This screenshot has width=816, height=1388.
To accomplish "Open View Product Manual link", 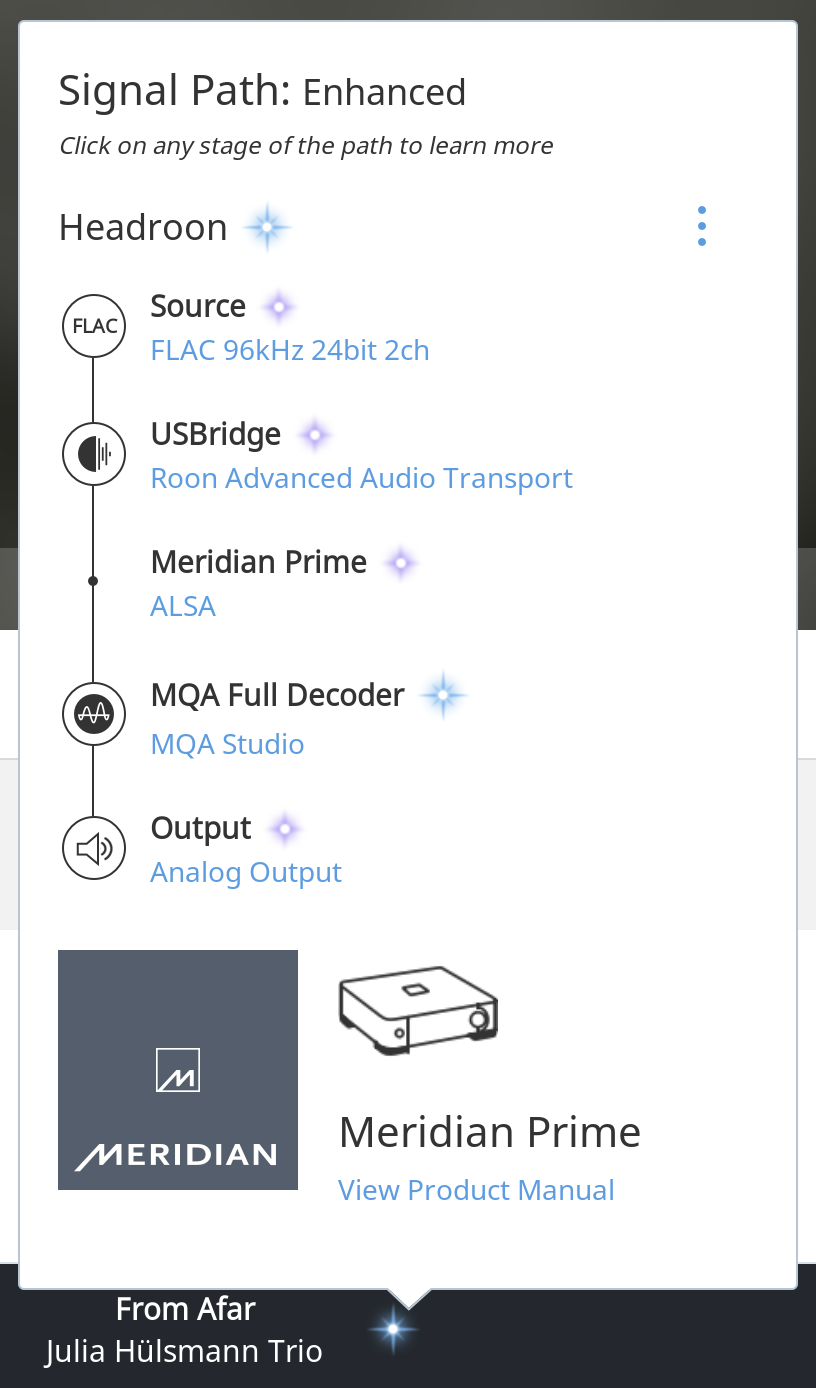I will [x=476, y=1190].
